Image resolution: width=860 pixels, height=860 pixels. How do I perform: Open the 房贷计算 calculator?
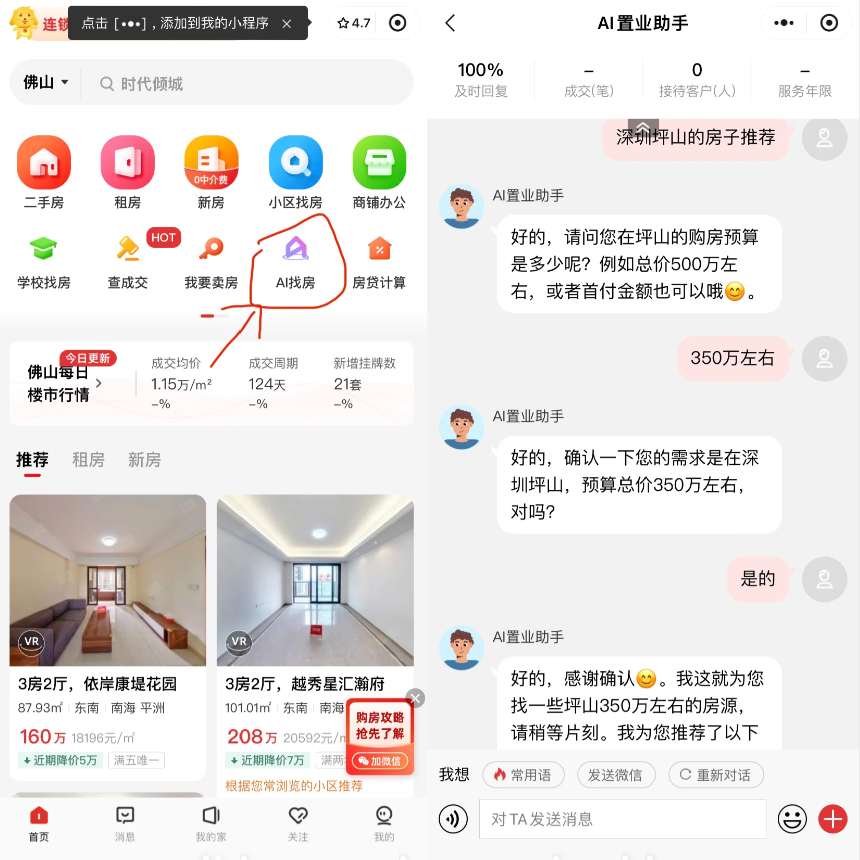coord(379,261)
